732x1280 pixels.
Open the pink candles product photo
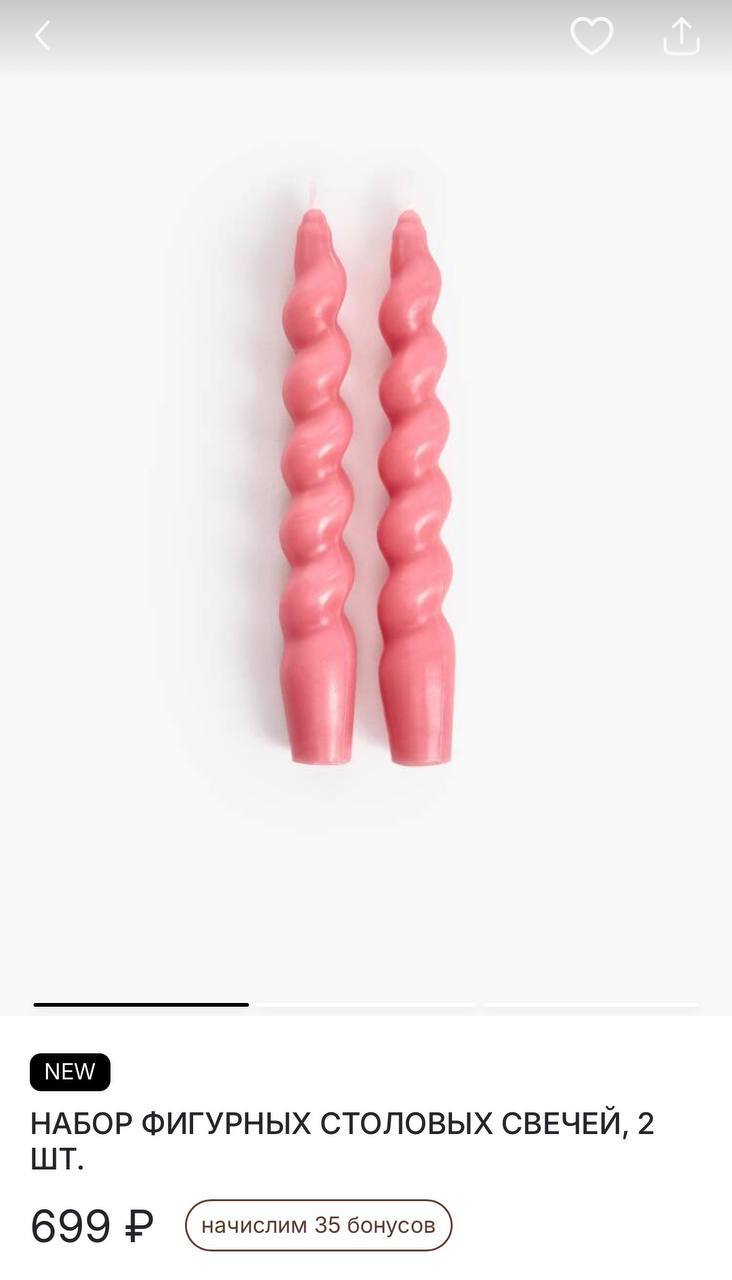click(366, 490)
